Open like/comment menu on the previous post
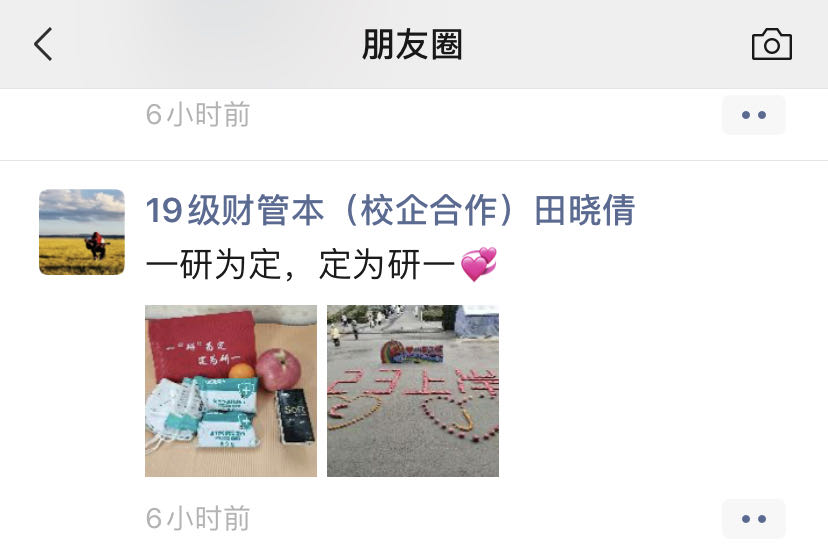 (x=753, y=115)
